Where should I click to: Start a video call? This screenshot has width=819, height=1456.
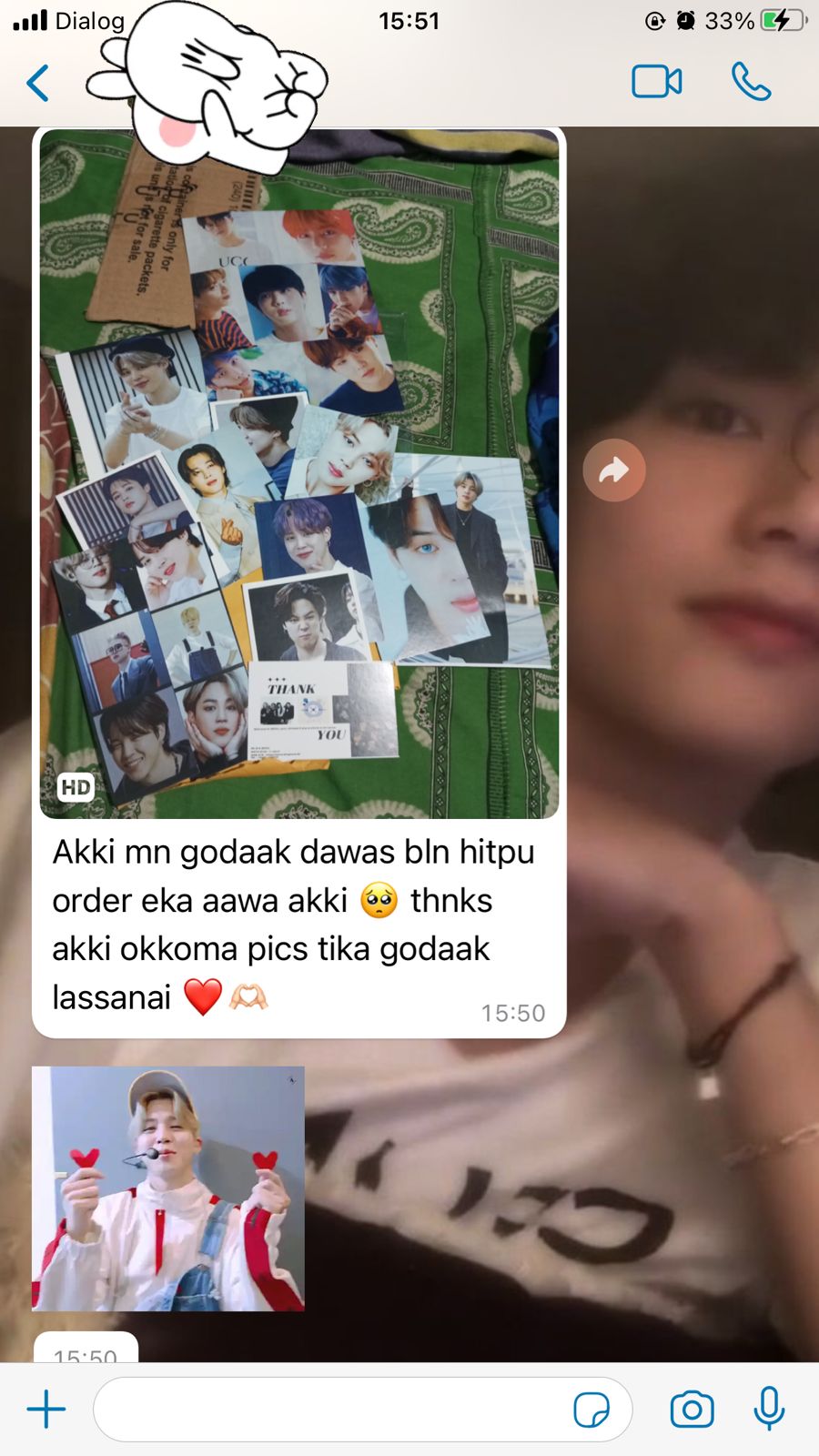pyautogui.click(x=656, y=82)
